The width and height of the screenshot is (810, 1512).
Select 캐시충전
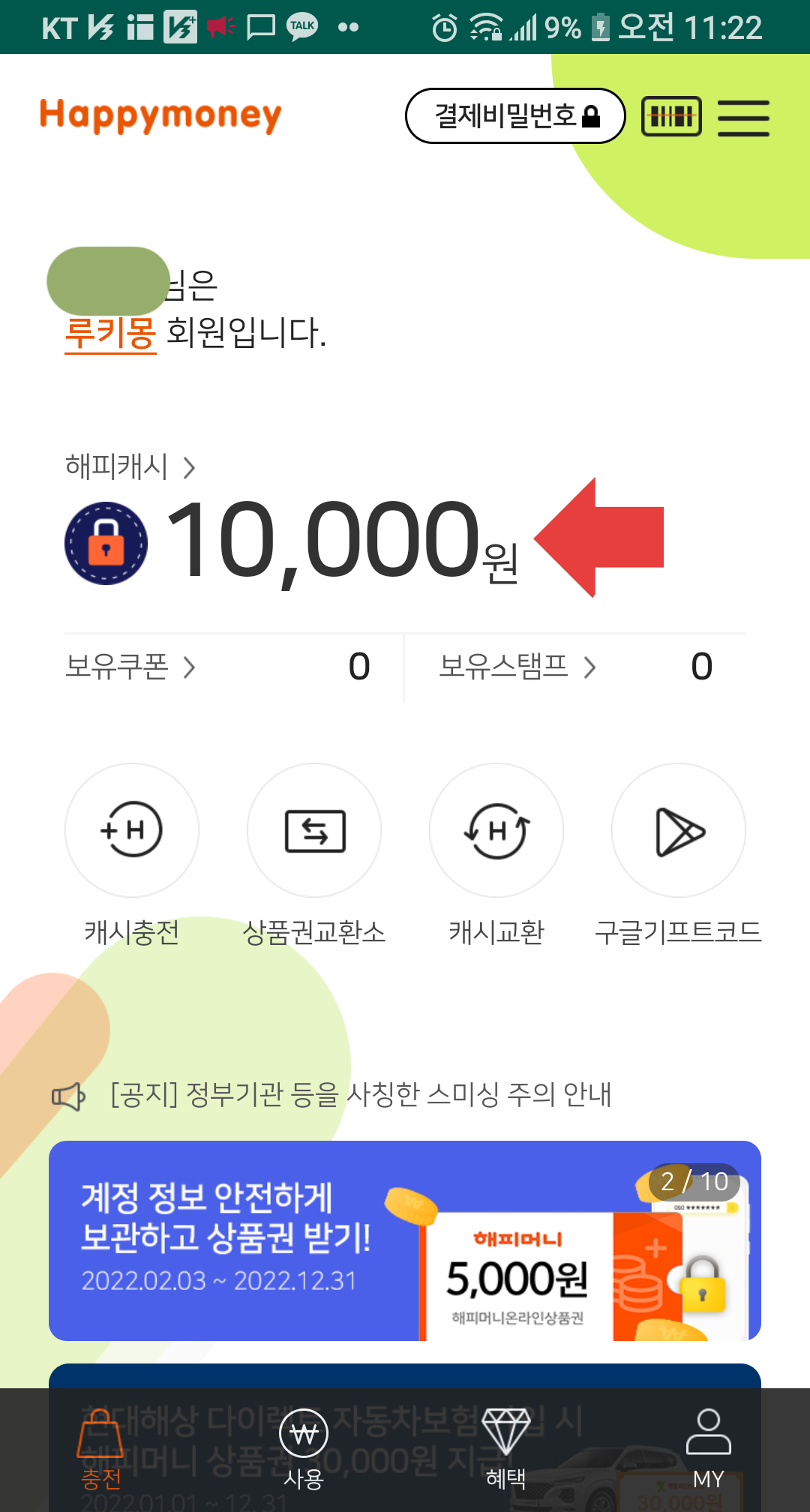[132, 855]
